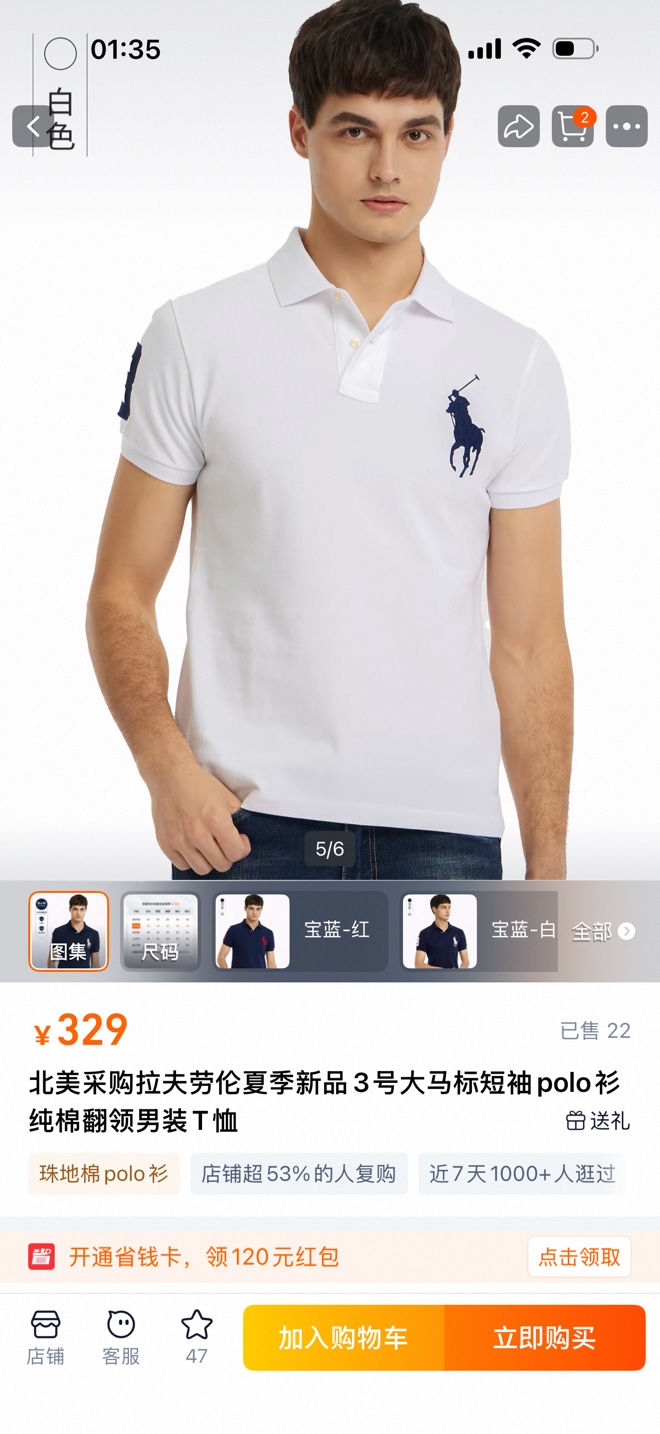
Task: Tap the 珠地棉polo衫 tag
Action: tap(103, 1173)
